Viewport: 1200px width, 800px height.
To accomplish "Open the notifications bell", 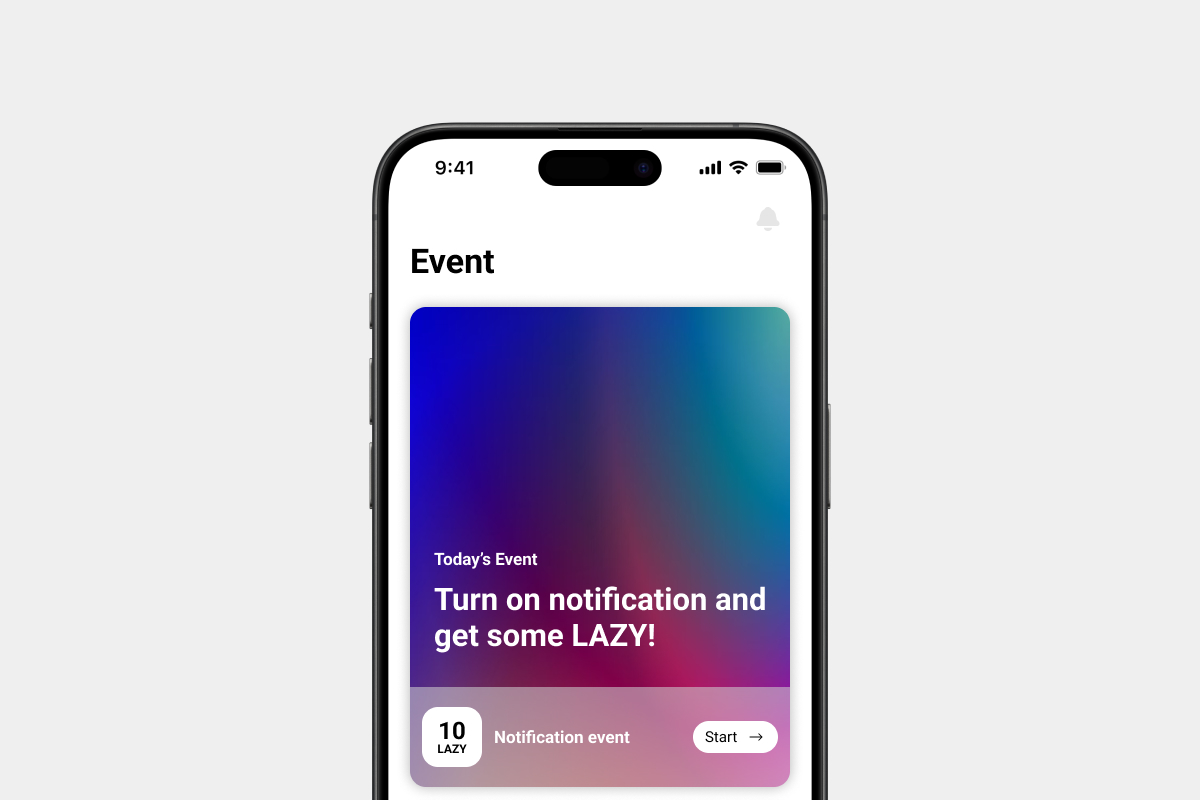I will click(x=767, y=218).
